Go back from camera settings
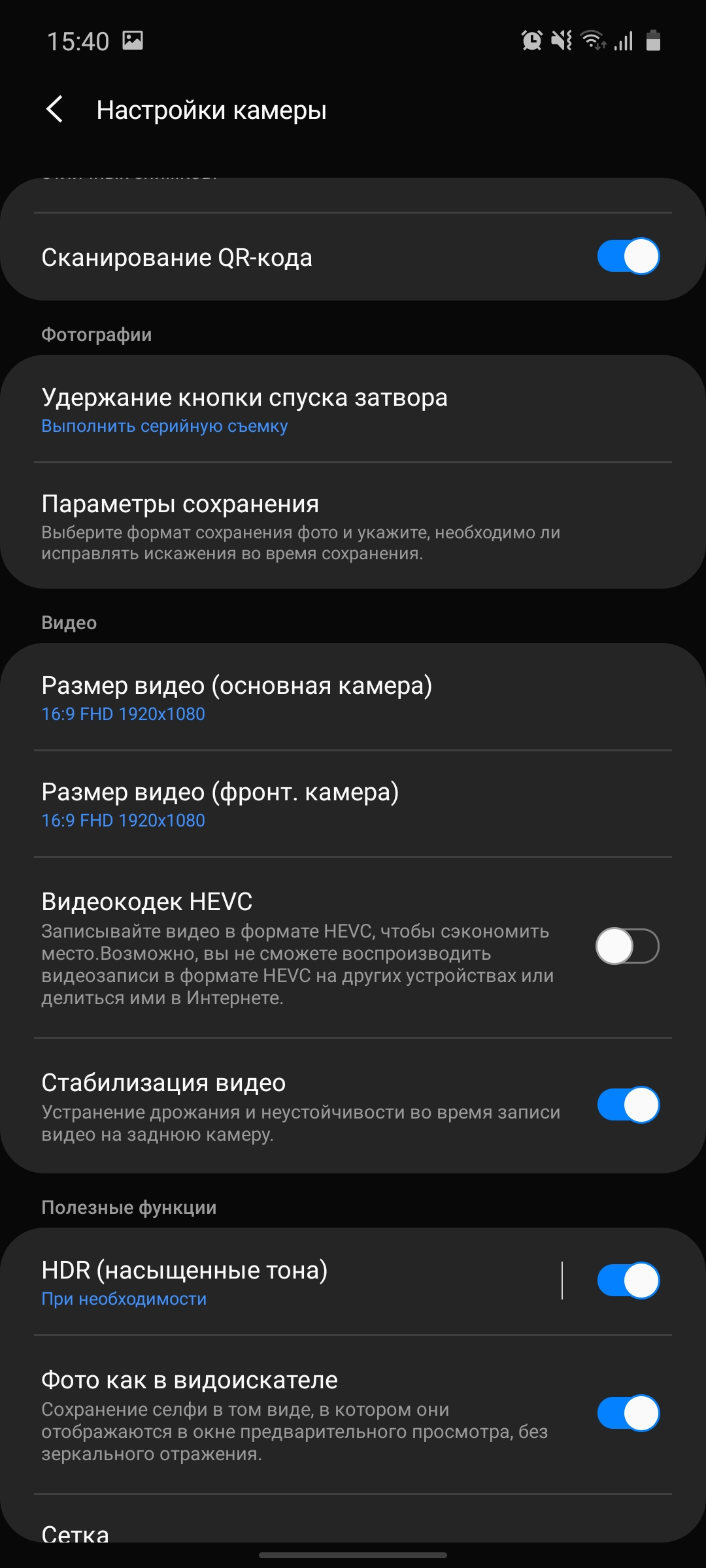706x1568 pixels. pyautogui.click(x=55, y=109)
